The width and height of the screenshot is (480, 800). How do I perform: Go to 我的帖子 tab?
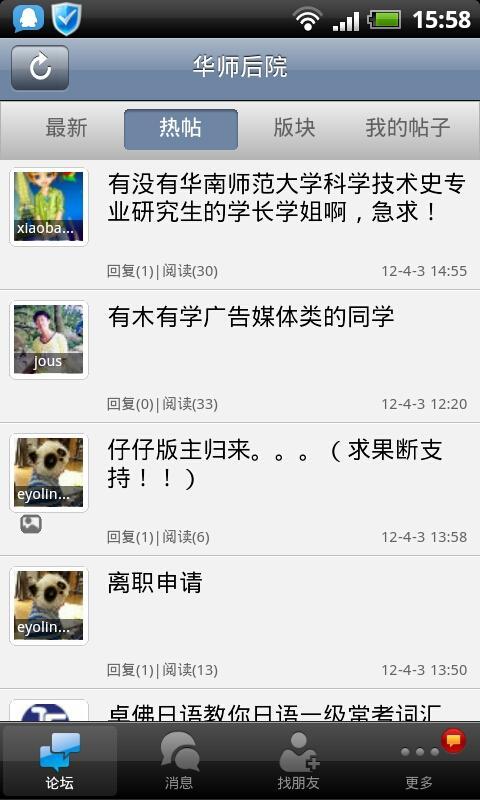407,128
